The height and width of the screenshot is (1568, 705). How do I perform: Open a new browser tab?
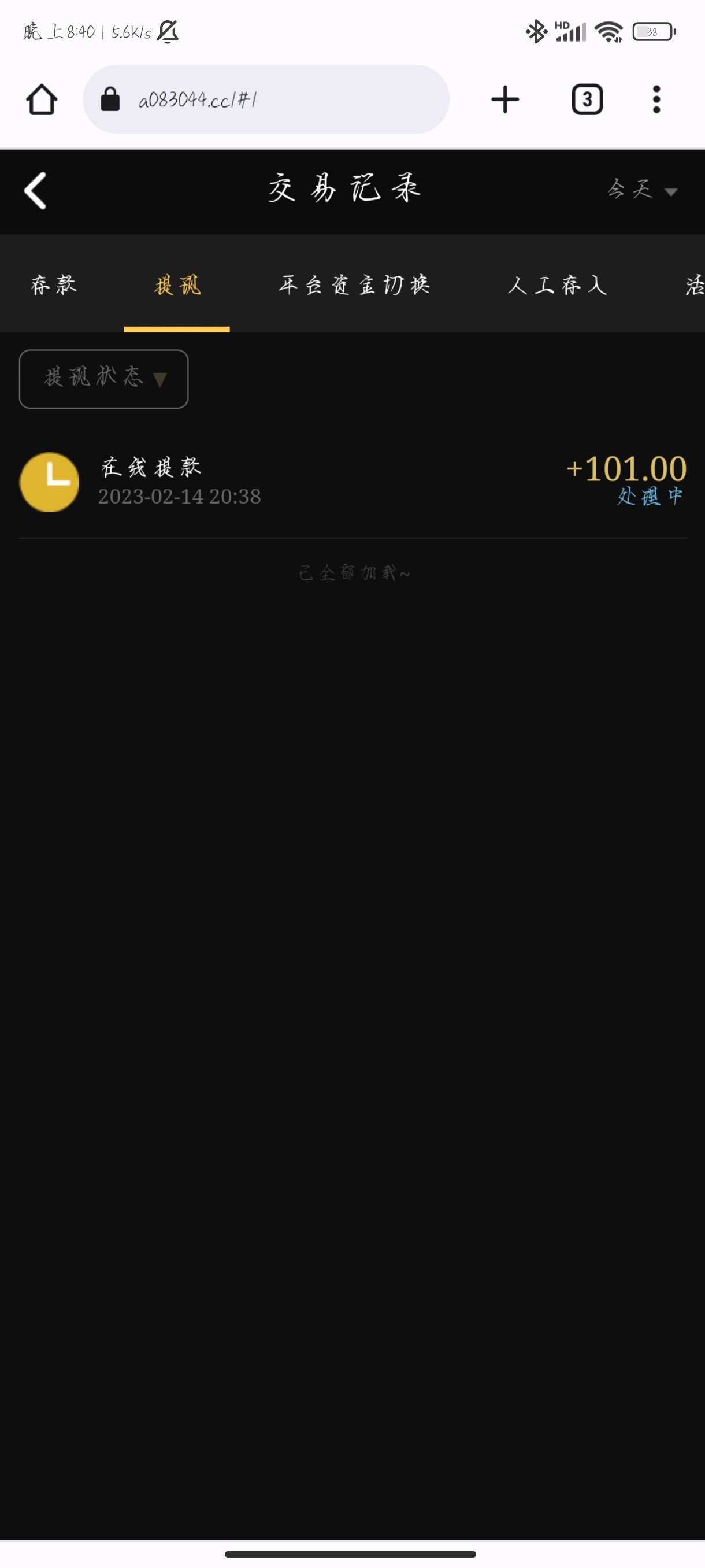click(505, 99)
